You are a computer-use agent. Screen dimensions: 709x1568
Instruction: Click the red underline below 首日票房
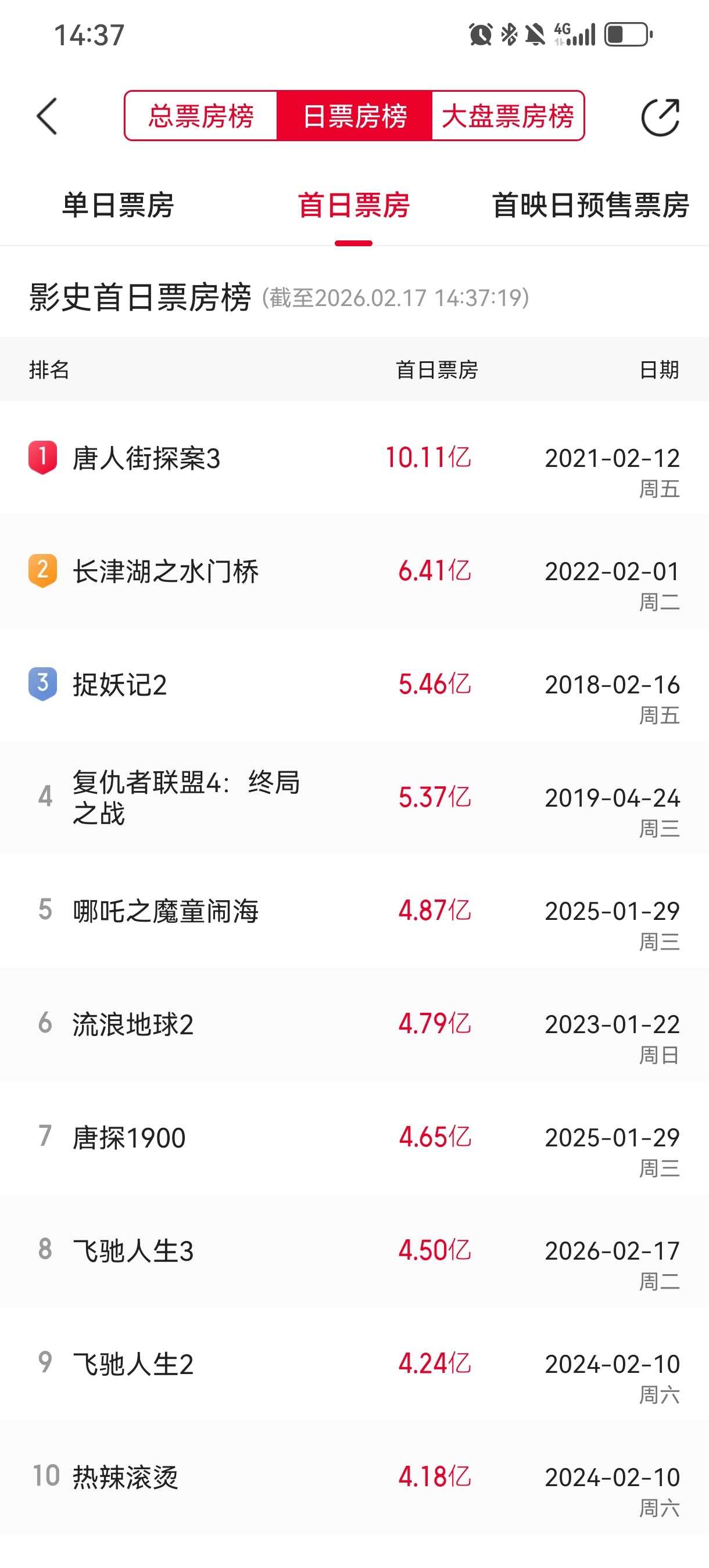[354, 242]
